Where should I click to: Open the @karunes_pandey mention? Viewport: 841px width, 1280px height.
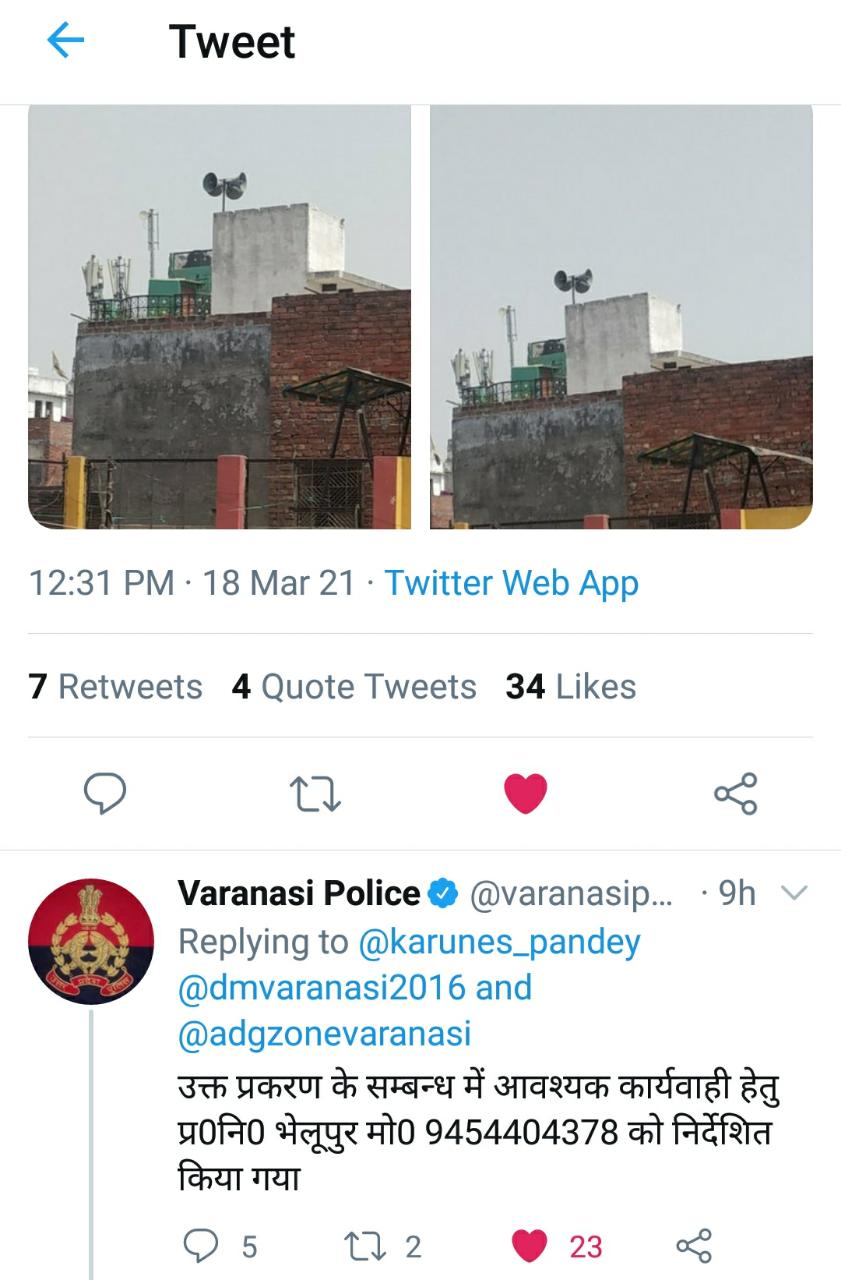(494, 942)
